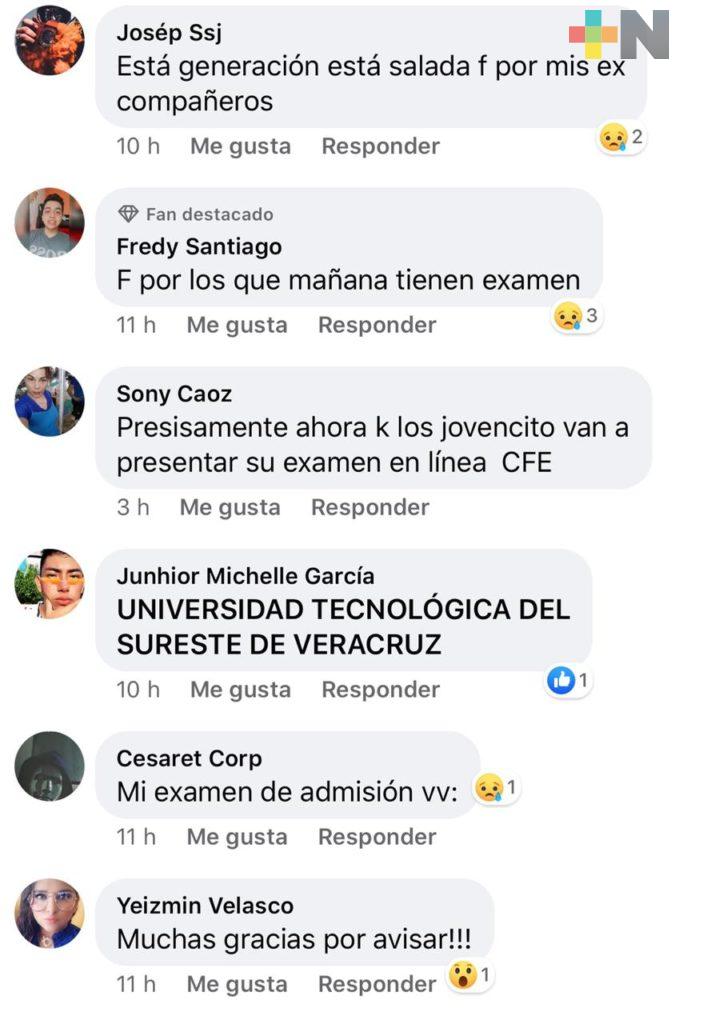Viewport: 719px width, 1024px height.
Task: Reply to Josép Ssj's comment
Action: point(380,146)
